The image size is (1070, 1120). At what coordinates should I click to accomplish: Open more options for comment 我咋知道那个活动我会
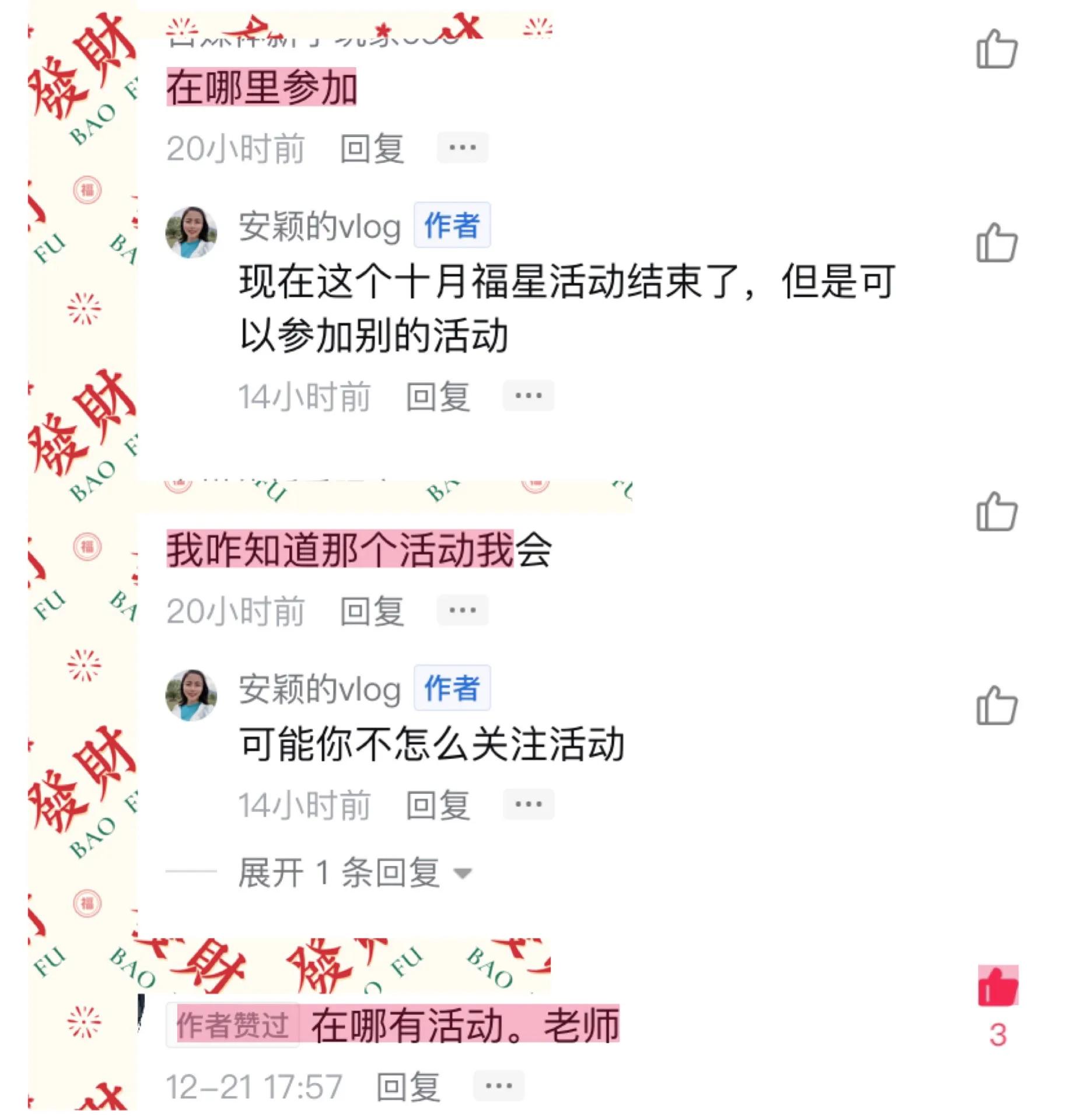tap(464, 608)
